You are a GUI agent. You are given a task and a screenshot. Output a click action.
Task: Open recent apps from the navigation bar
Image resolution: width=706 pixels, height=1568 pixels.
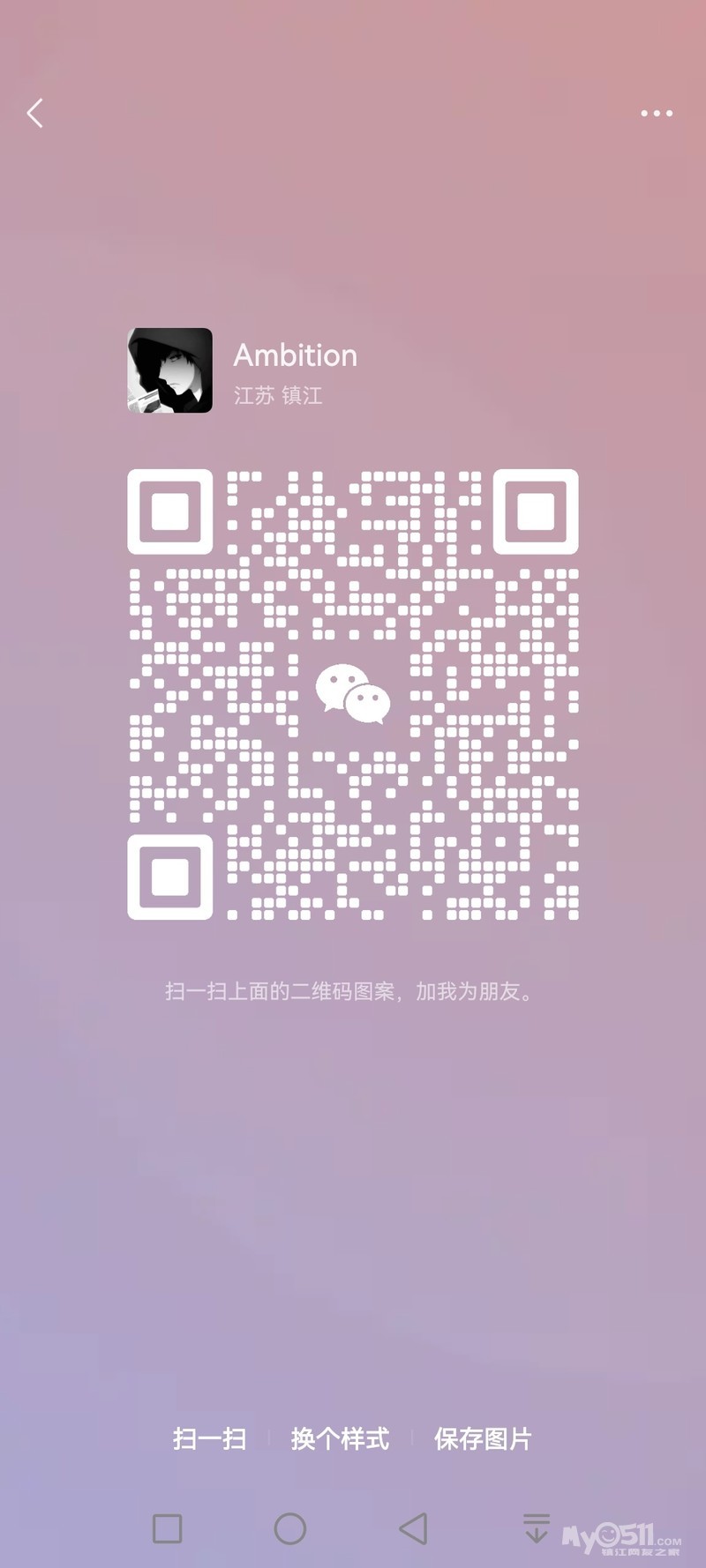(168, 1528)
